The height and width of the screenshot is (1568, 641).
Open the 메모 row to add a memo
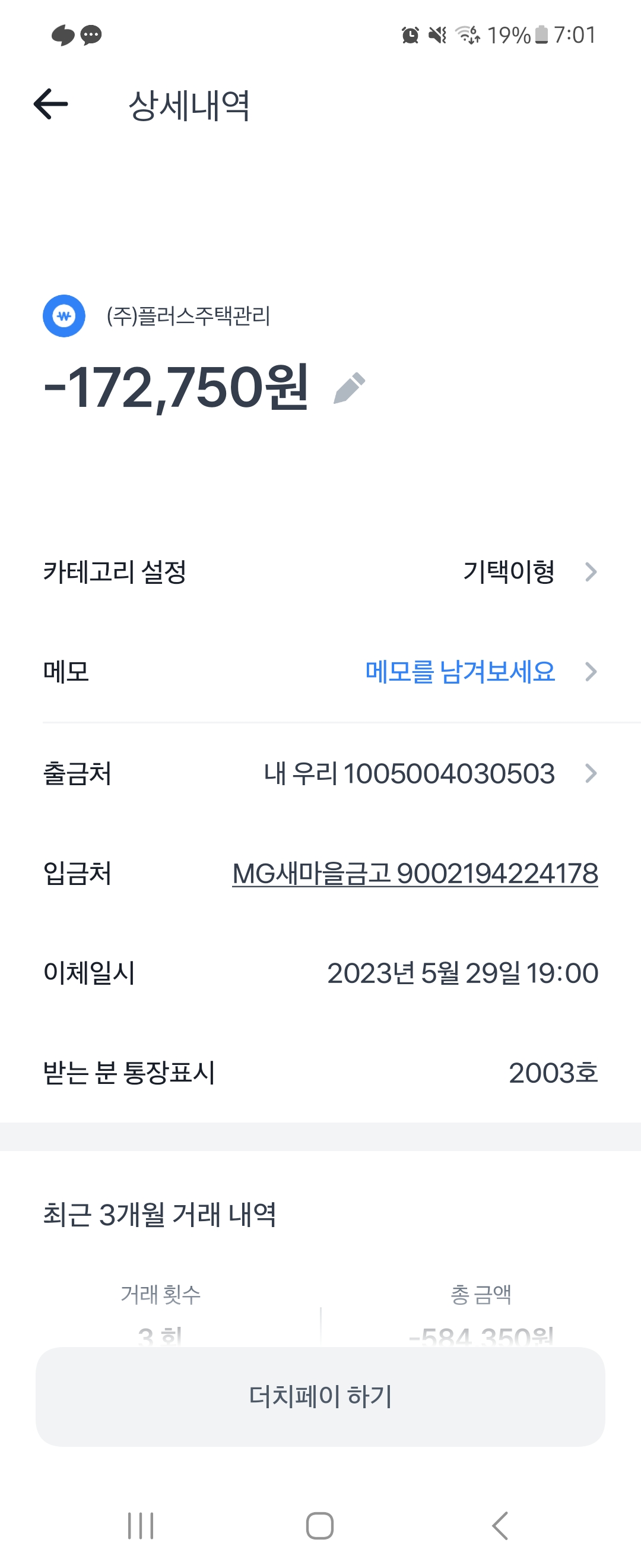point(320,672)
